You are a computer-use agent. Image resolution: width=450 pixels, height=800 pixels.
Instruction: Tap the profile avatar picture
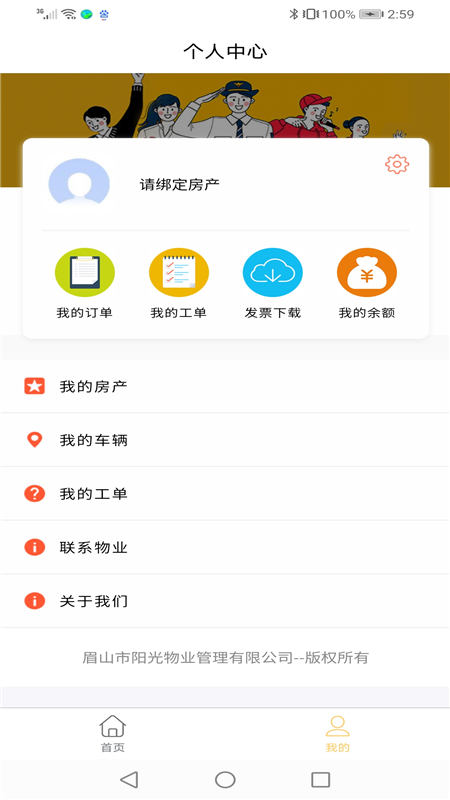tap(79, 183)
